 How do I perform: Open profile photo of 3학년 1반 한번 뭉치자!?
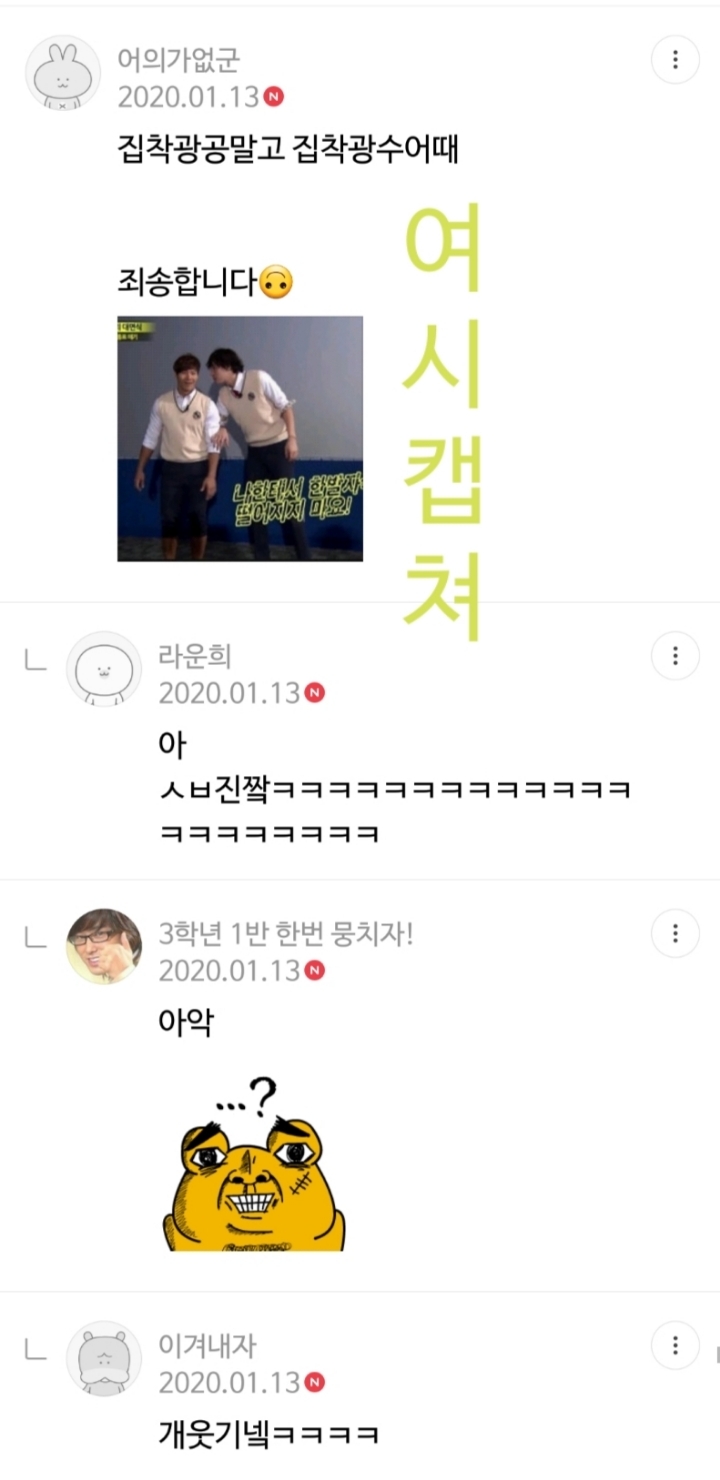[x=103, y=946]
